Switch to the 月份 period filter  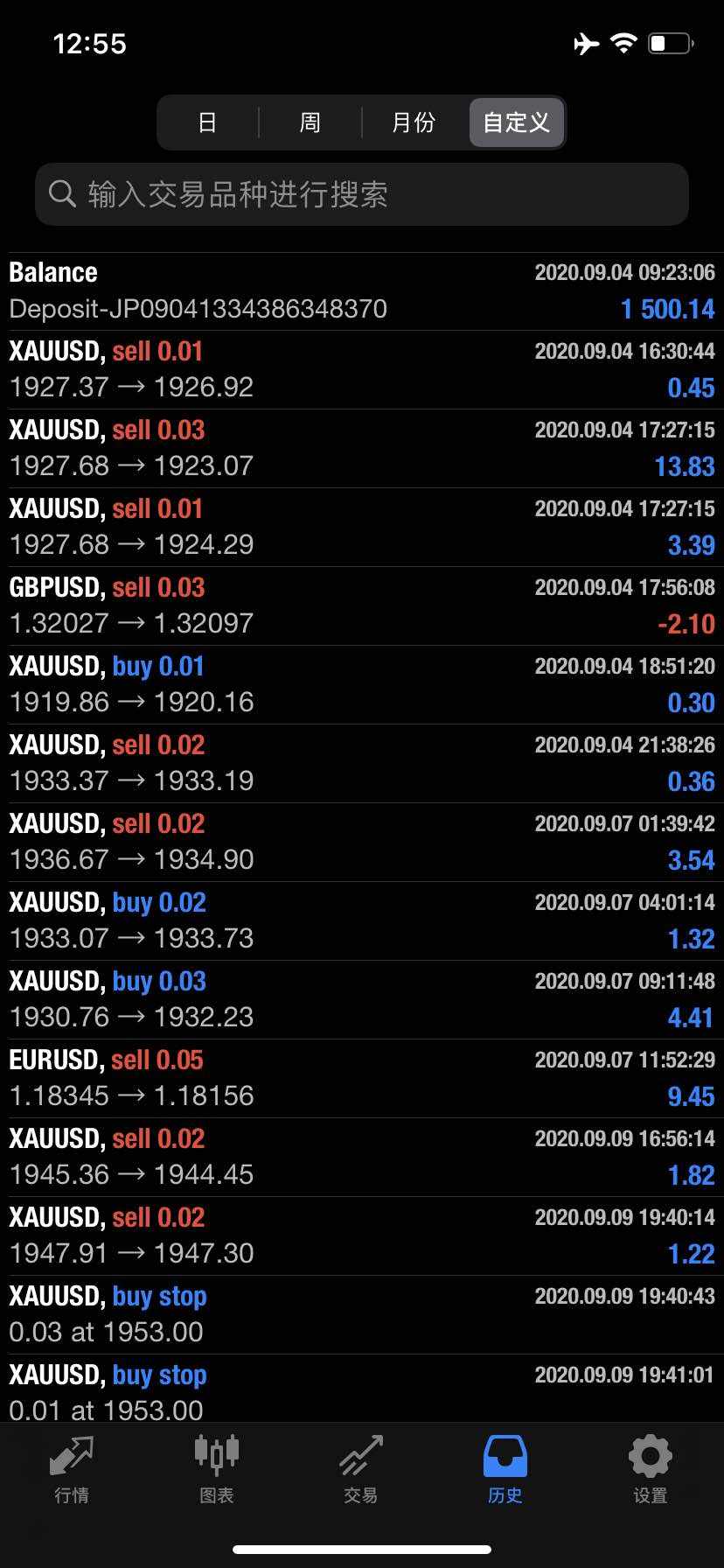pyautogui.click(x=414, y=122)
